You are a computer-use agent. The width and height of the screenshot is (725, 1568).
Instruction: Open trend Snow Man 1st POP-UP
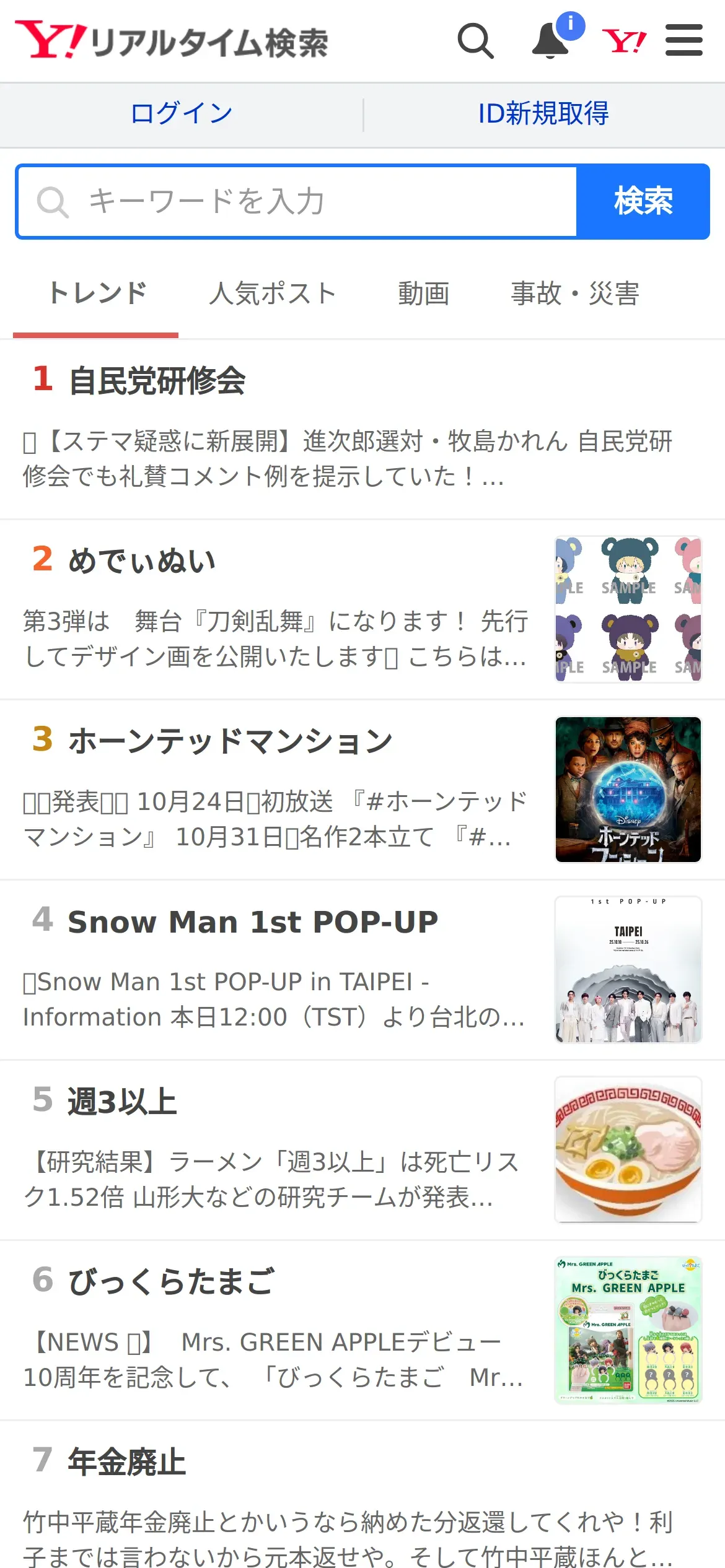point(253,921)
